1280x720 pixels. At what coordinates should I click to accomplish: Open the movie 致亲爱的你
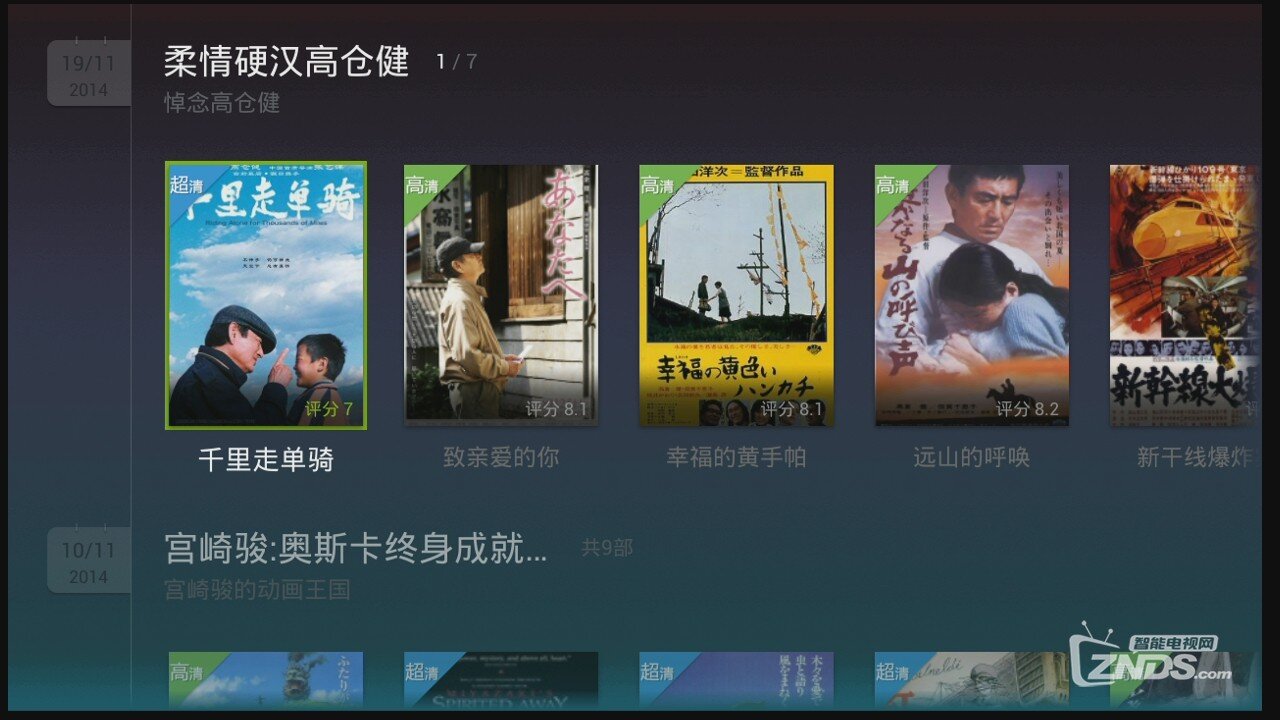click(x=501, y=296)
